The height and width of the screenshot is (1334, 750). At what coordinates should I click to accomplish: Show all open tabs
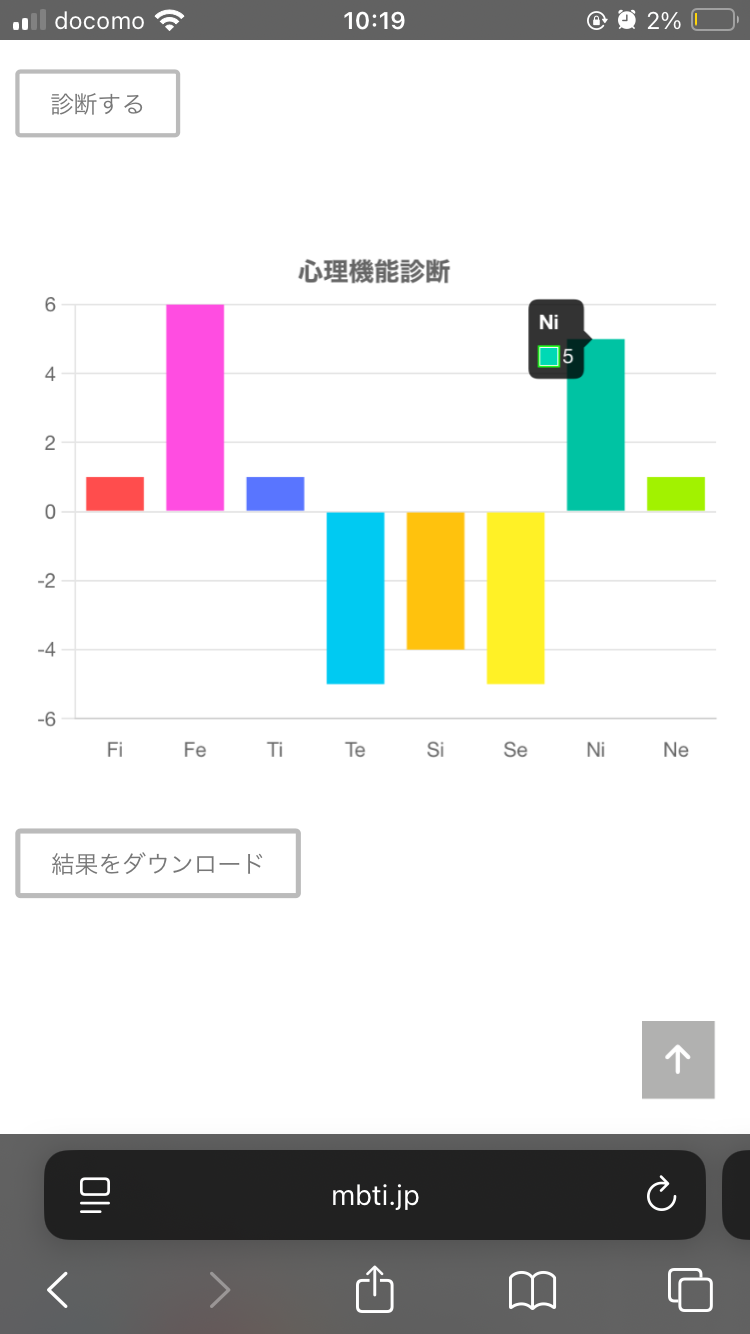(690, 1290)
